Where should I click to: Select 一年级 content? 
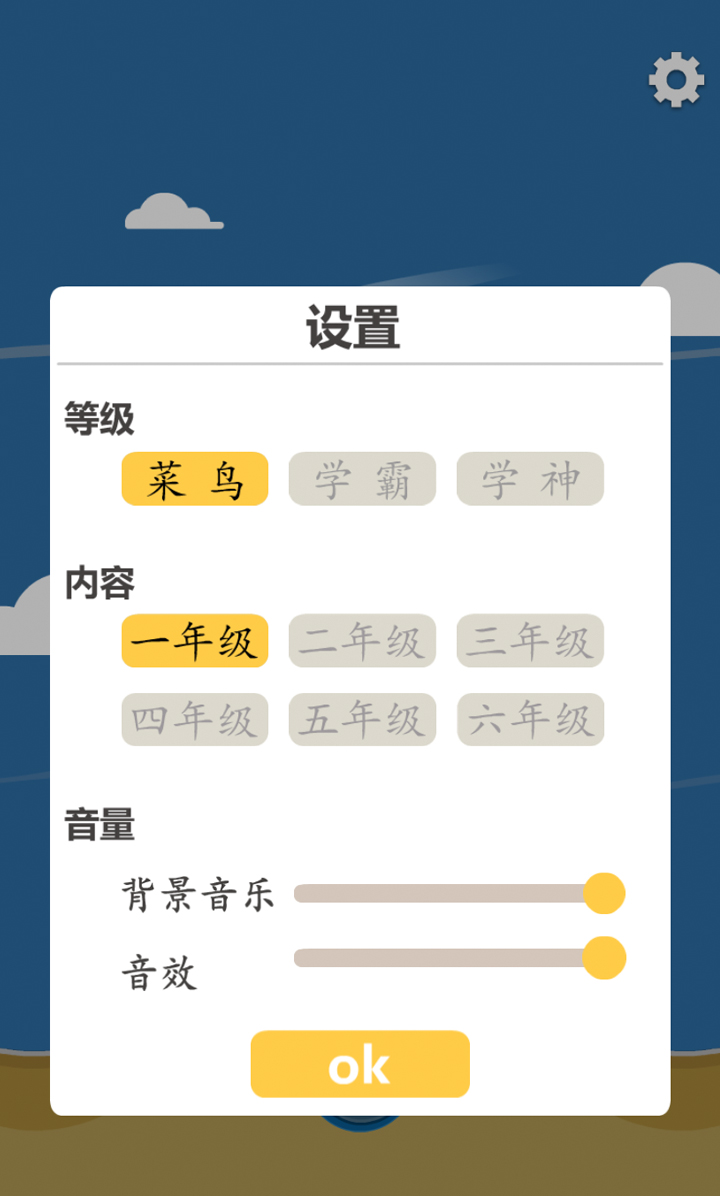coord(195,641)
